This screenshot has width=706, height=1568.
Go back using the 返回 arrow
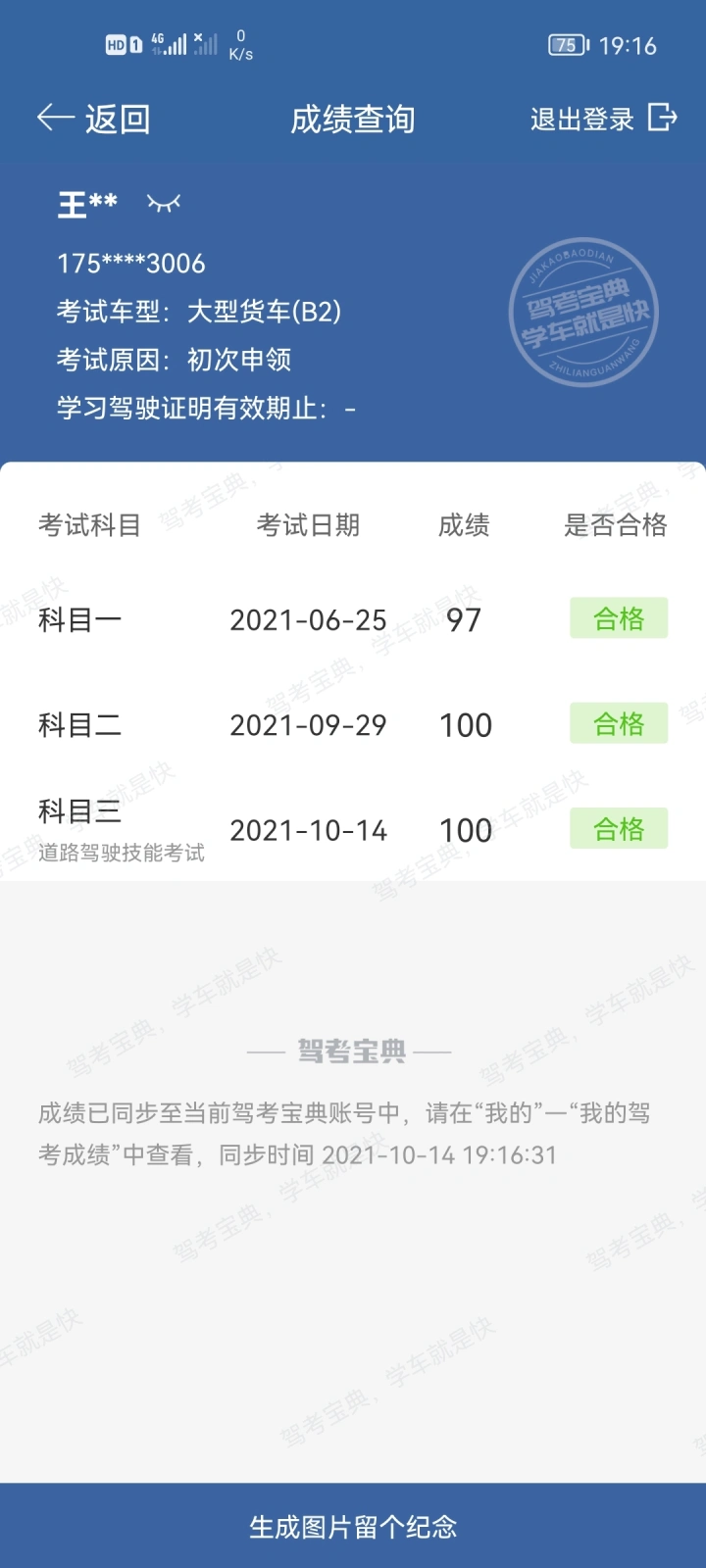click(x=93, y=119)
